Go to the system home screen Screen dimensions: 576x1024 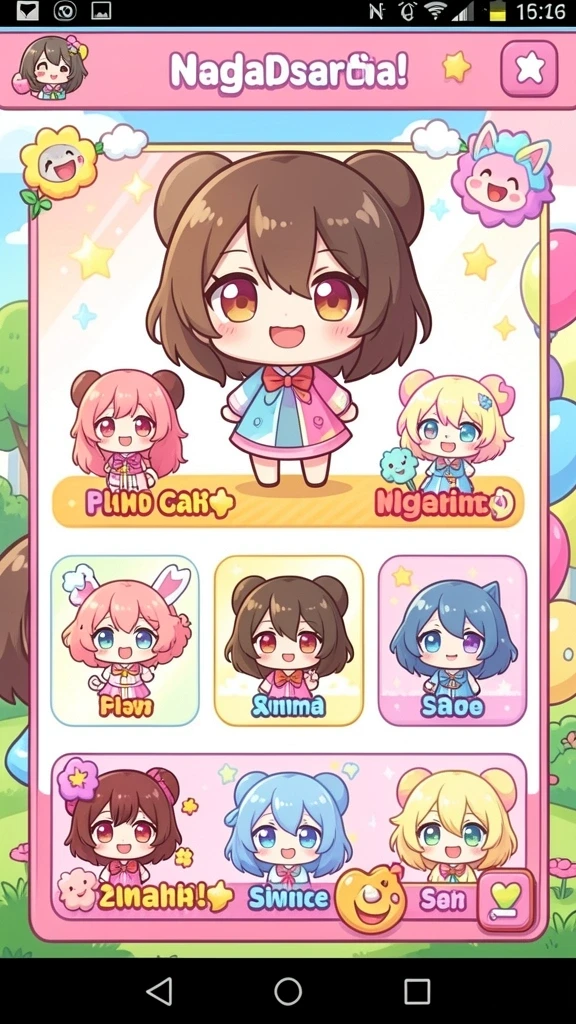tap(288, 991)
